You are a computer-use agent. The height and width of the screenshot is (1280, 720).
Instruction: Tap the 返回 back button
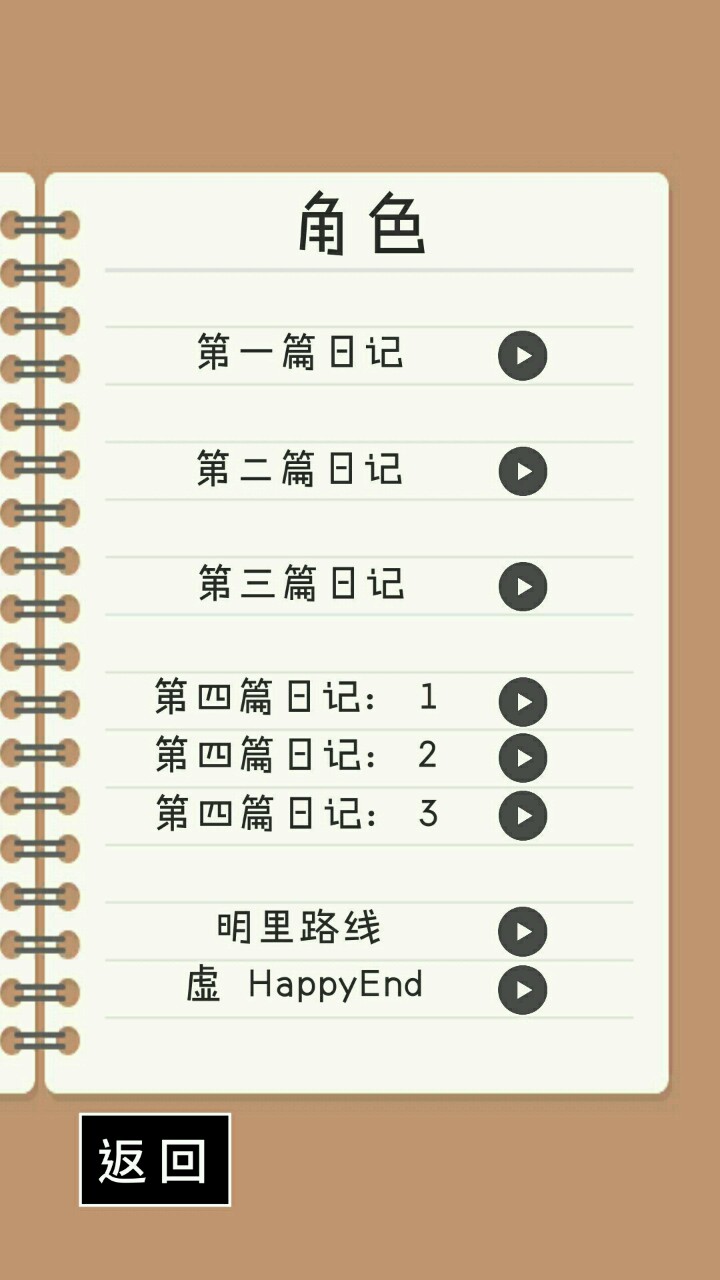coord(155,1160)
